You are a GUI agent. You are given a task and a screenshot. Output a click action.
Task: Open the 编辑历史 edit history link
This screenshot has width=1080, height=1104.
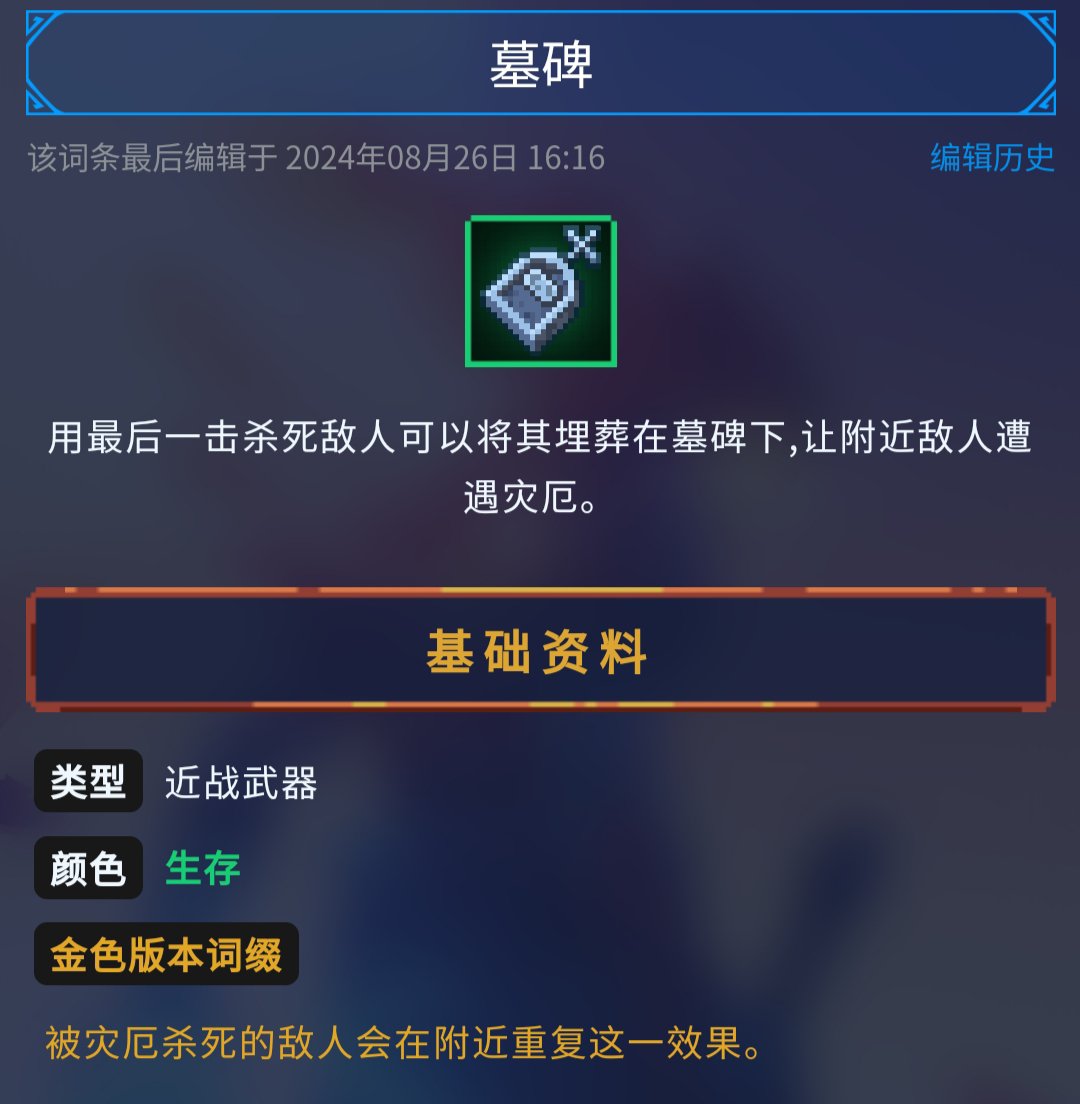click(992, 158)
